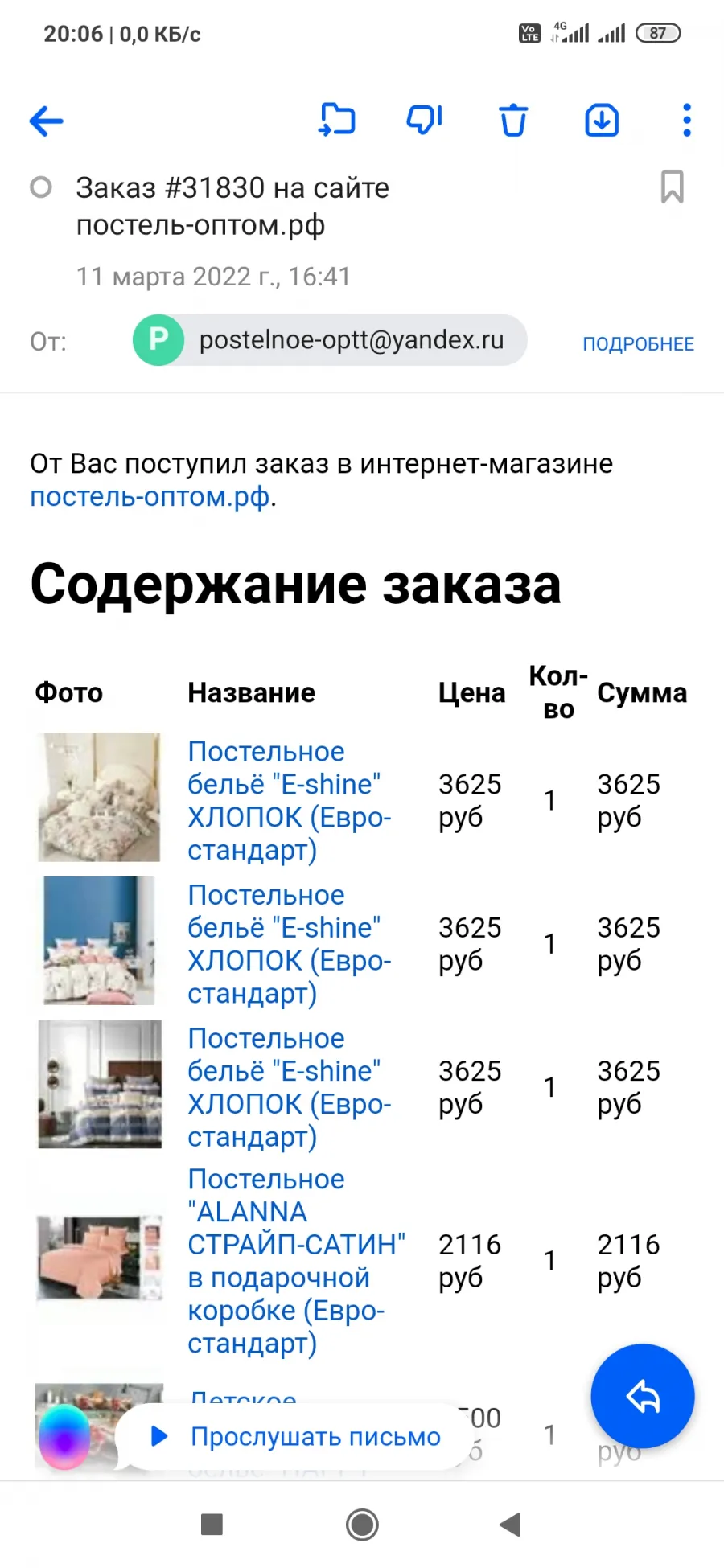Open the three-dot overflow menu
The image size is (724, 1568).
686,121
